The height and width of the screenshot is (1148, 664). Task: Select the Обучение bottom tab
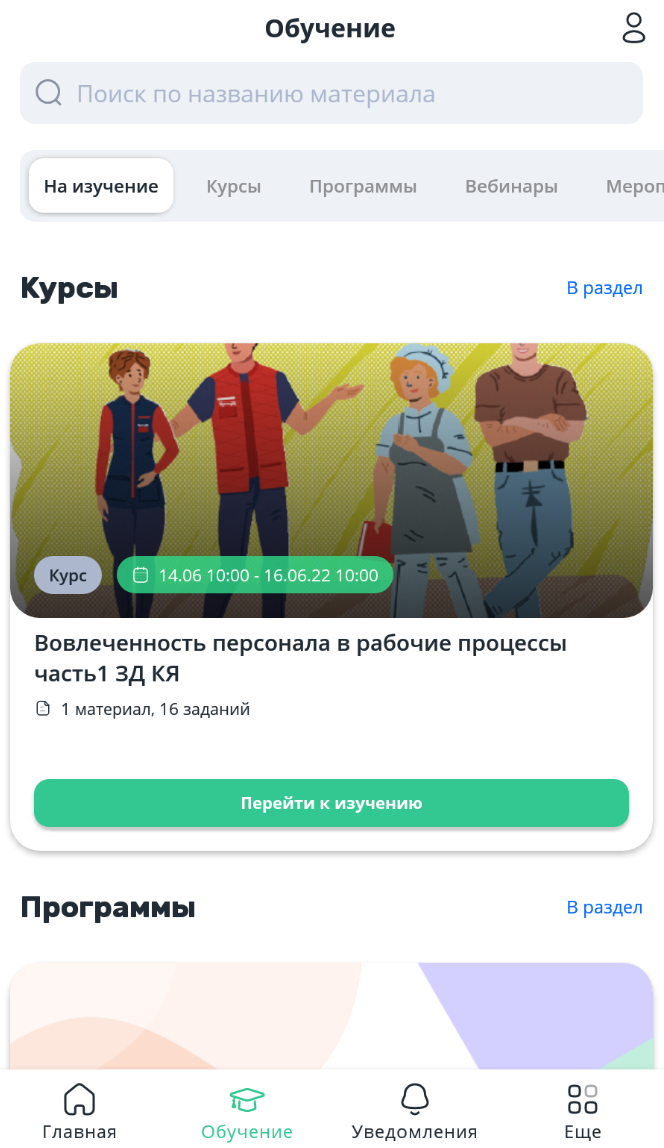[247, 1111]
